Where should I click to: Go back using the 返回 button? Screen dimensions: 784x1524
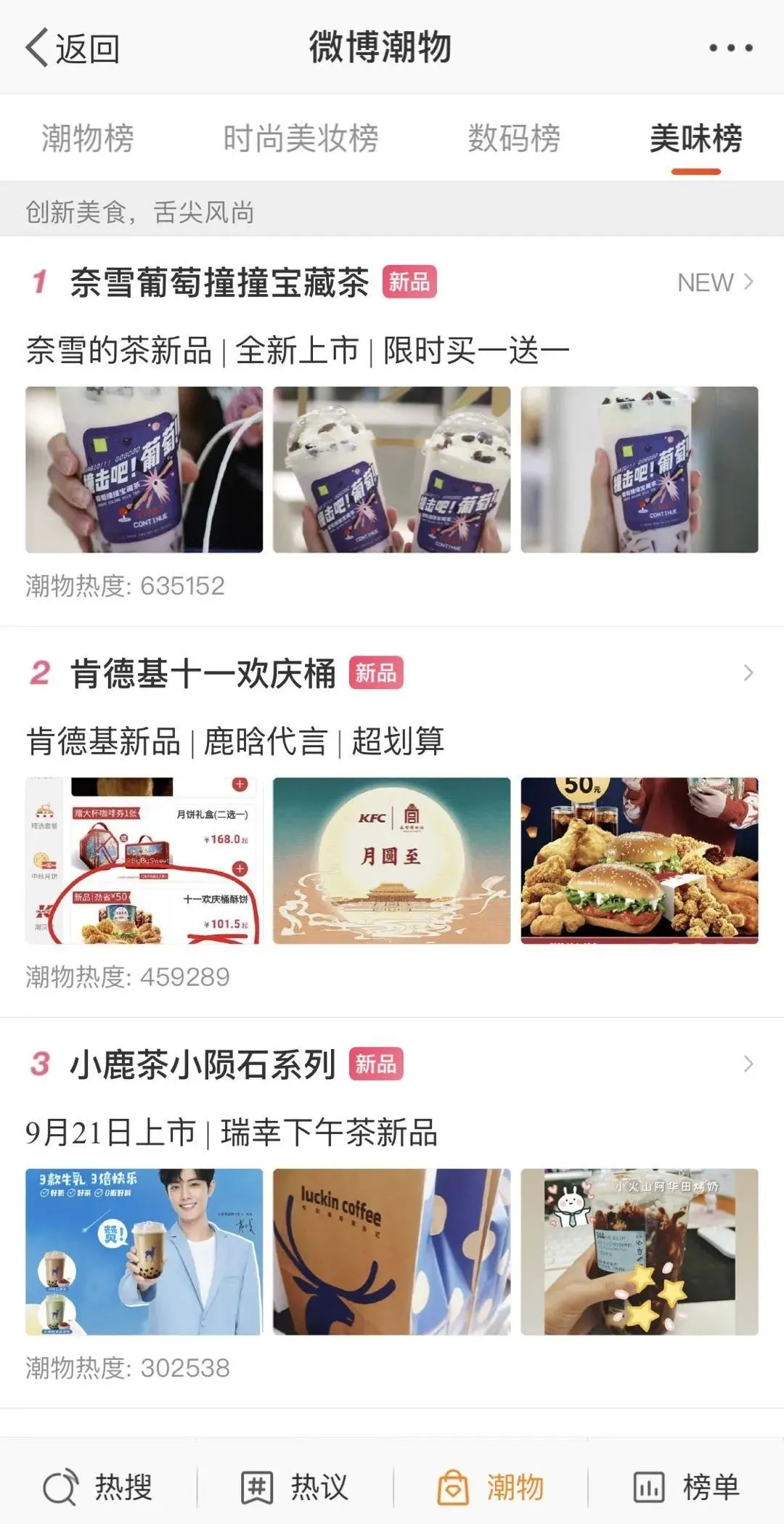(73, 49)
